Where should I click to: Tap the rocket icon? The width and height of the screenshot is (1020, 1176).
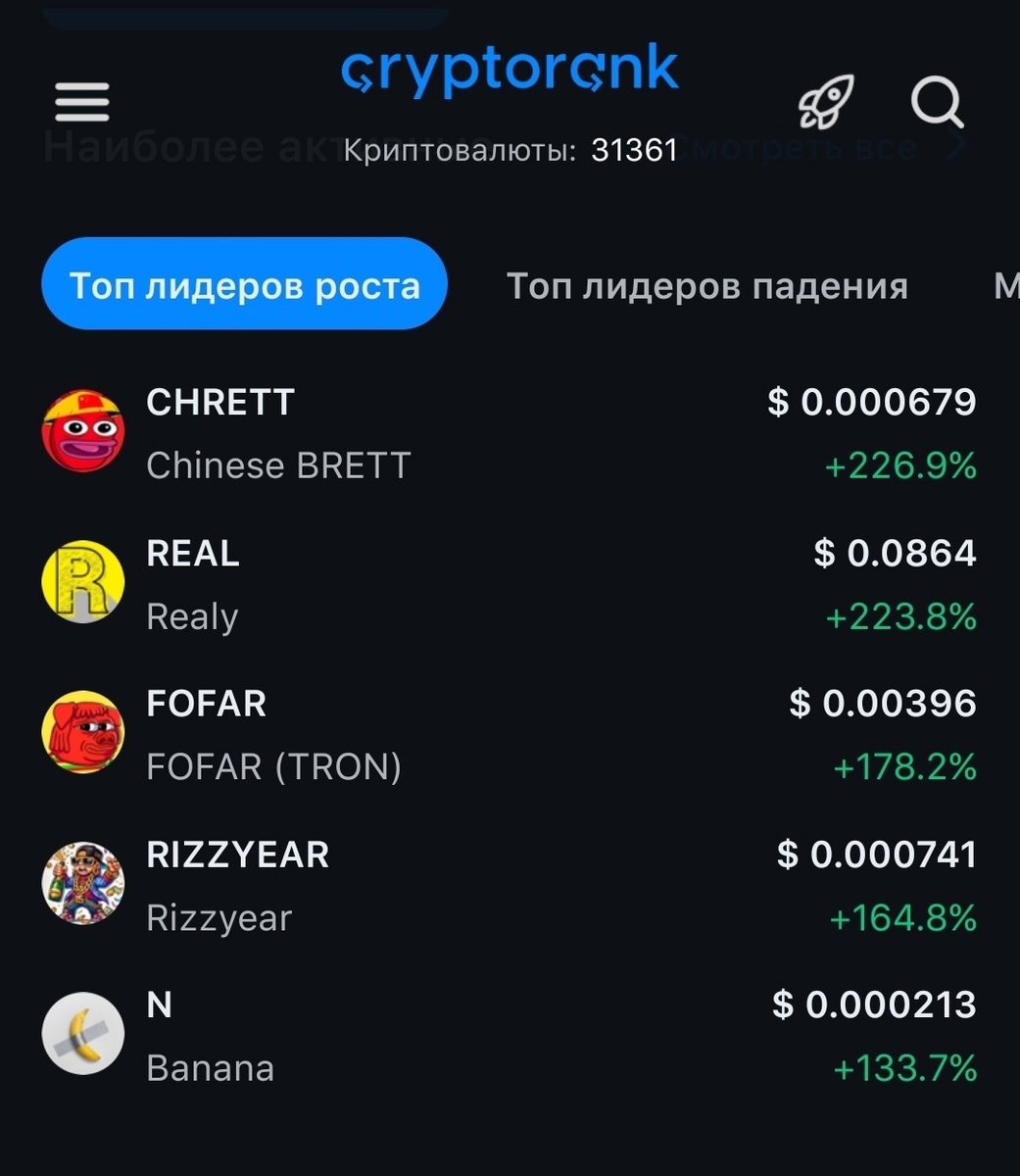[x=825, y=102]
